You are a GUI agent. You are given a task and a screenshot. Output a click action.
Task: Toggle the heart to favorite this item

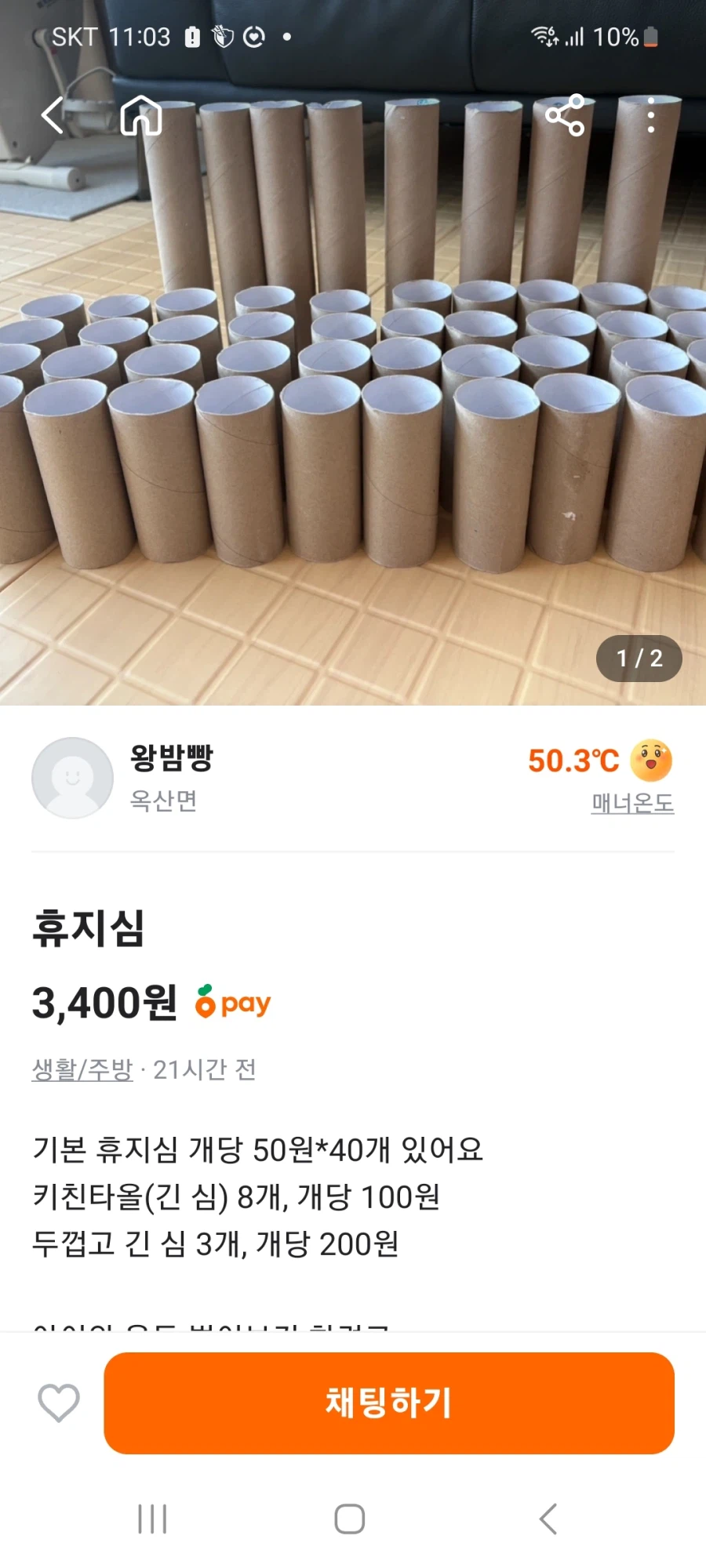pos(59,1403)
